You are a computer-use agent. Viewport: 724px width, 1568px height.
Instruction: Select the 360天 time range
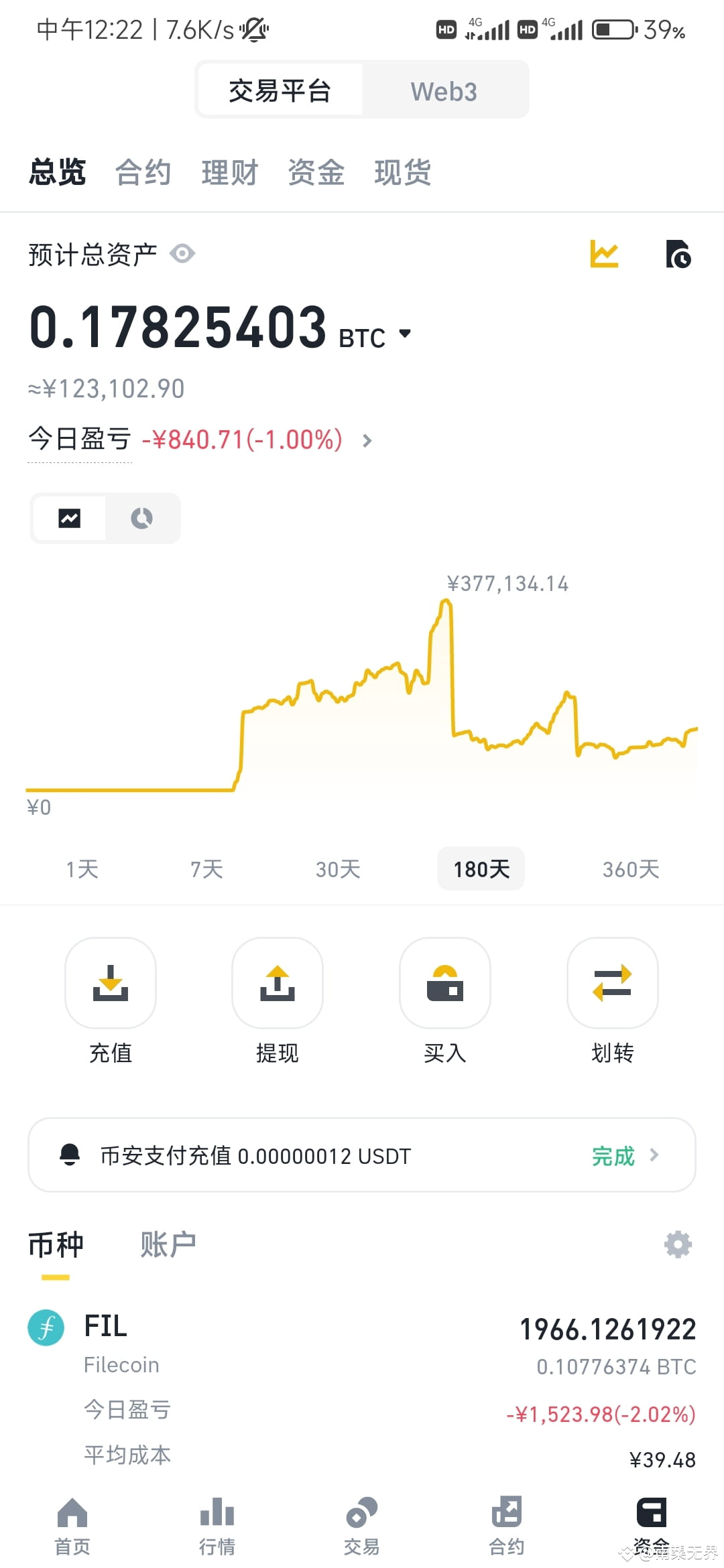point(629,868)
